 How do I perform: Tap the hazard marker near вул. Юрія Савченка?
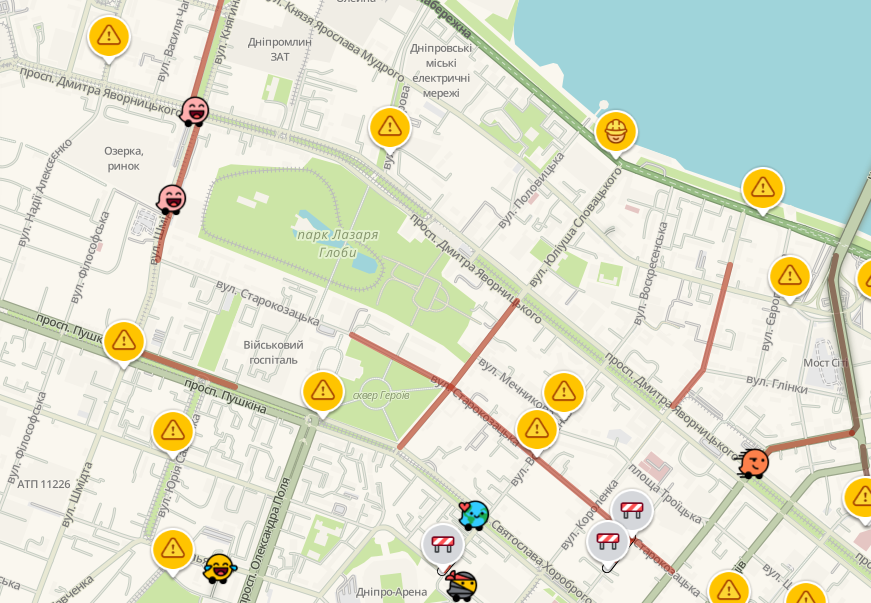173,432
